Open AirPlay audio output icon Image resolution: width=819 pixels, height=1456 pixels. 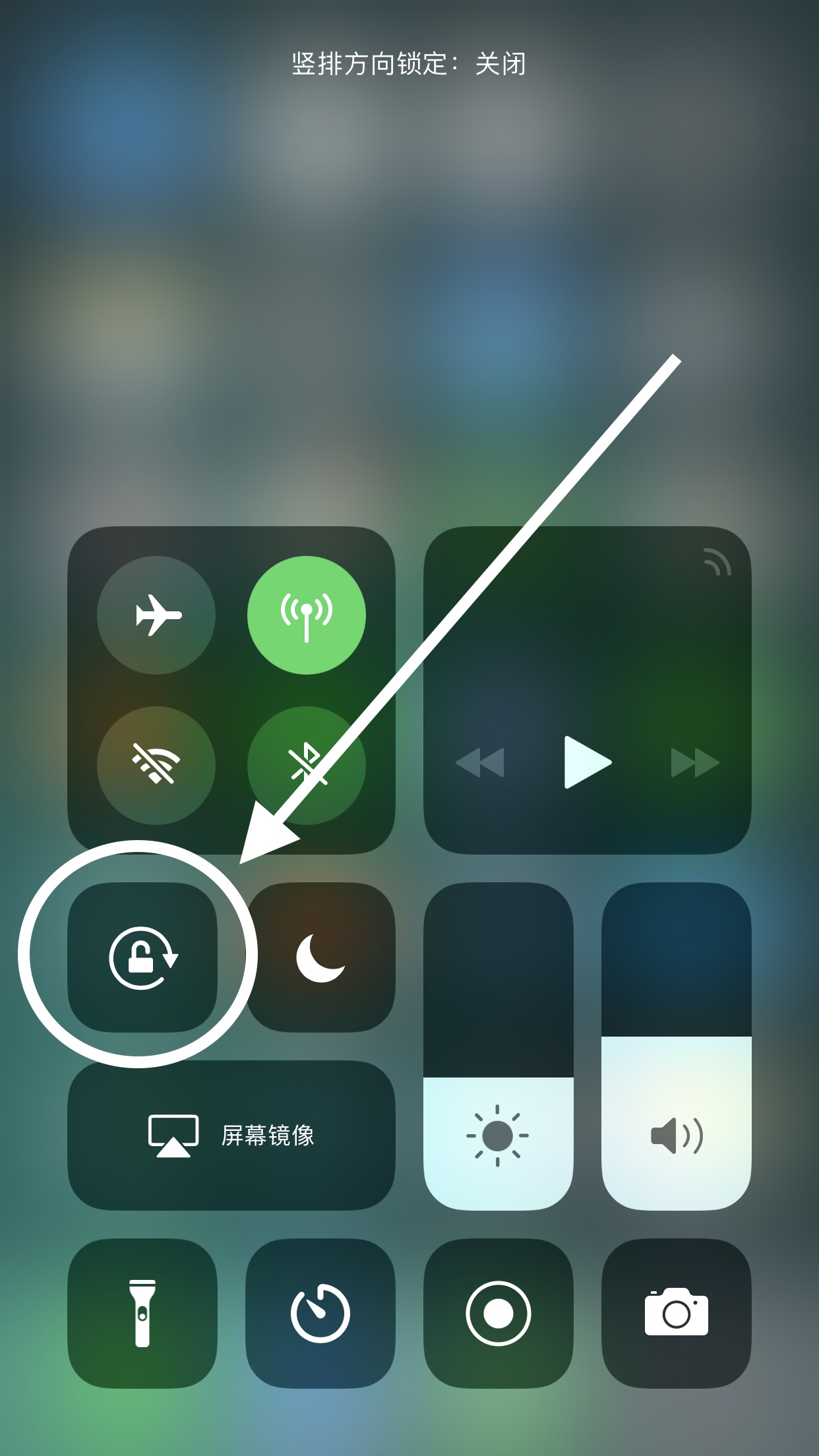[x=717, y=562]
